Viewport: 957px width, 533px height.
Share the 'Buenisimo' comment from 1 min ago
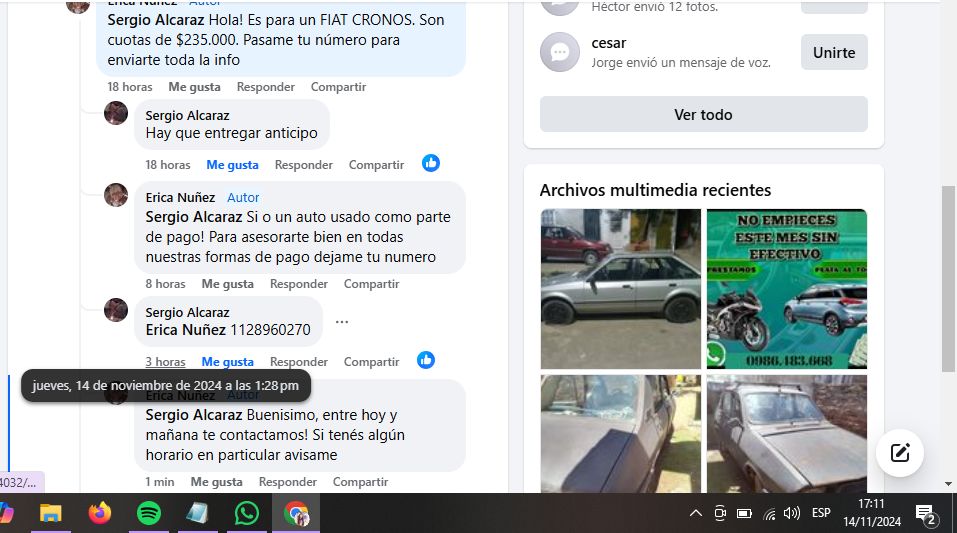[x=360, y=482]
